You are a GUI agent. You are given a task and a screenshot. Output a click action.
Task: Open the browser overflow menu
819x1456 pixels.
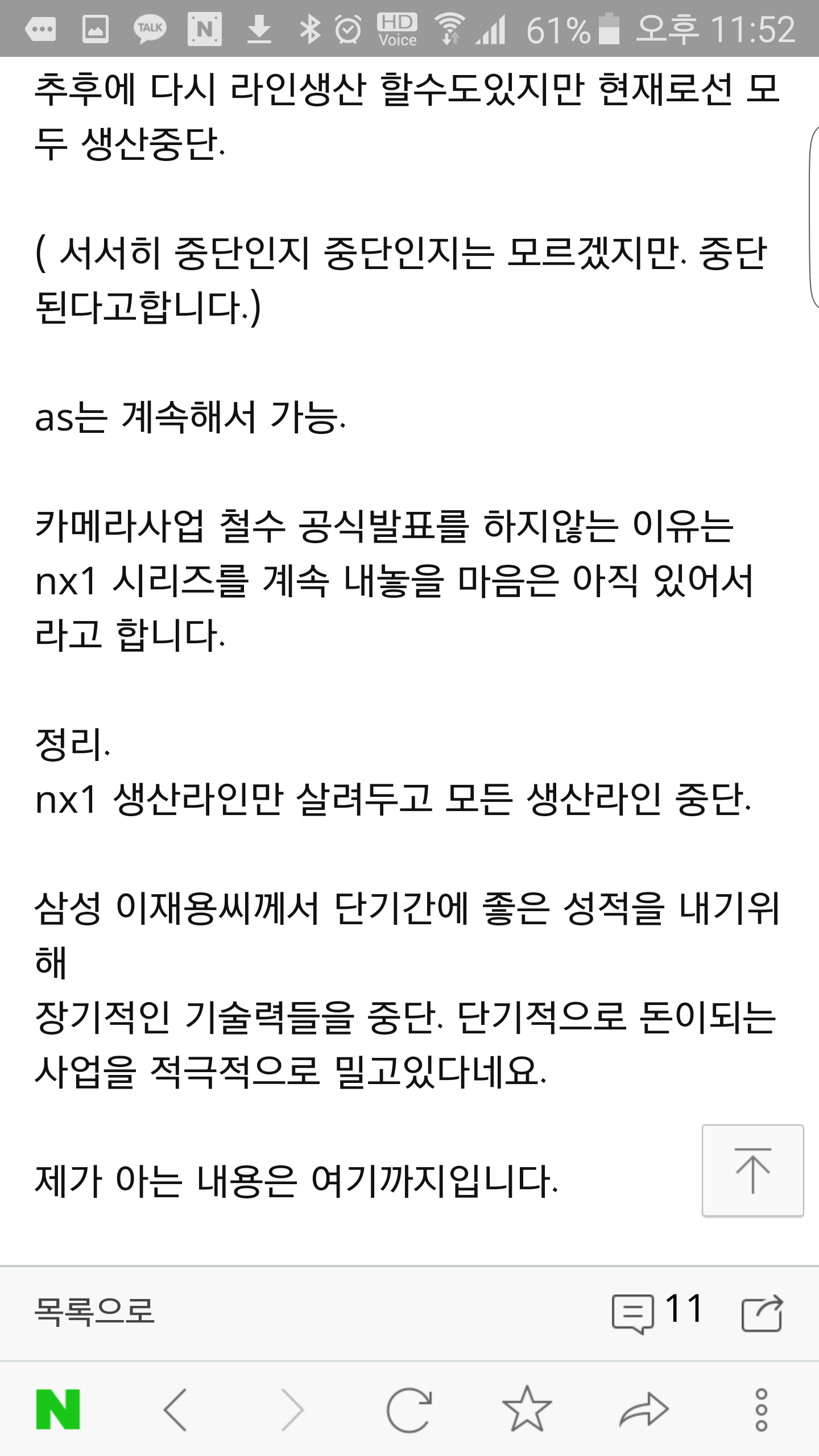tap(761, 1409)
